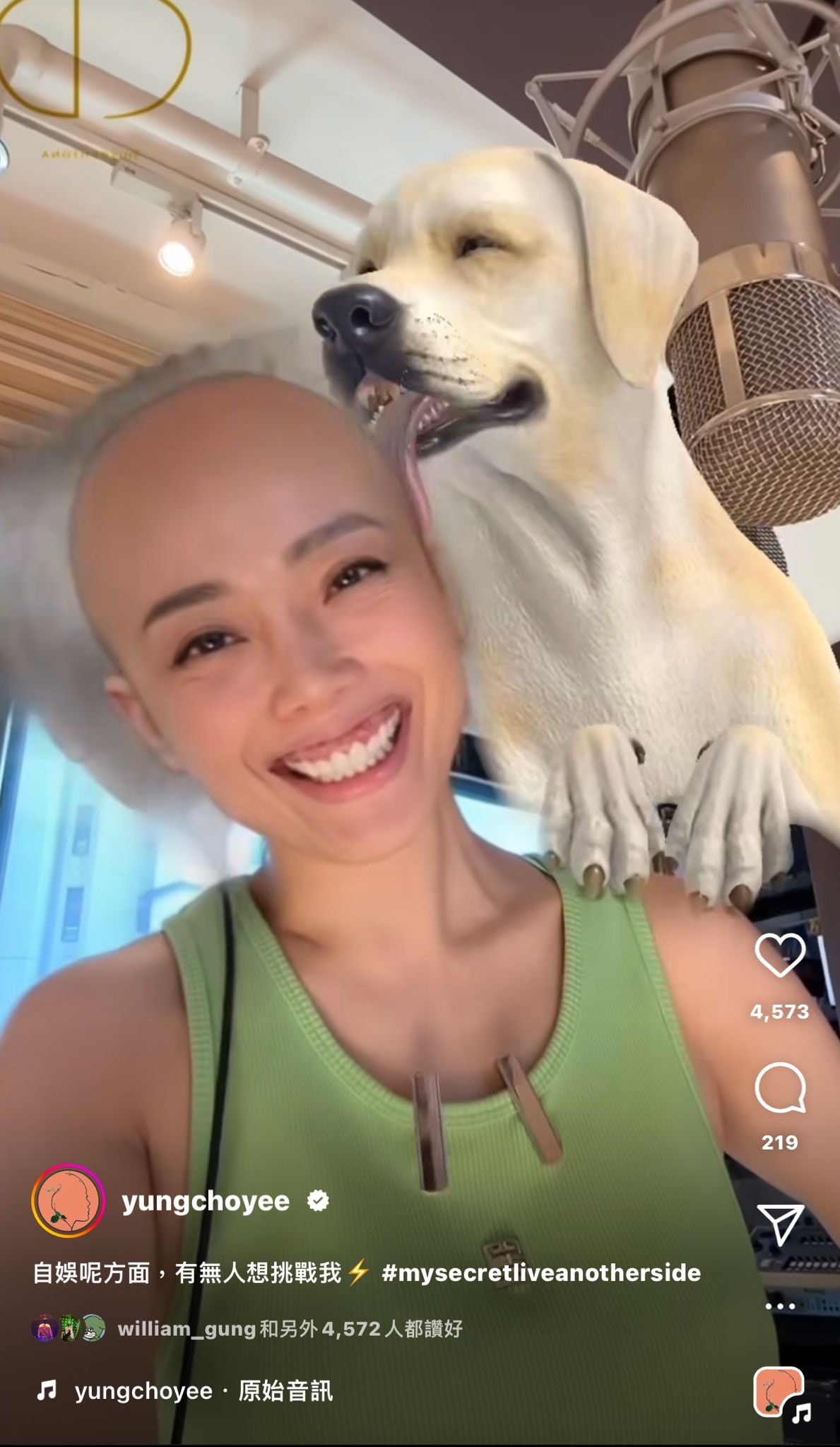Share the reel via paper plane icon
The image size is (840, 1447).
point(780,1224)
